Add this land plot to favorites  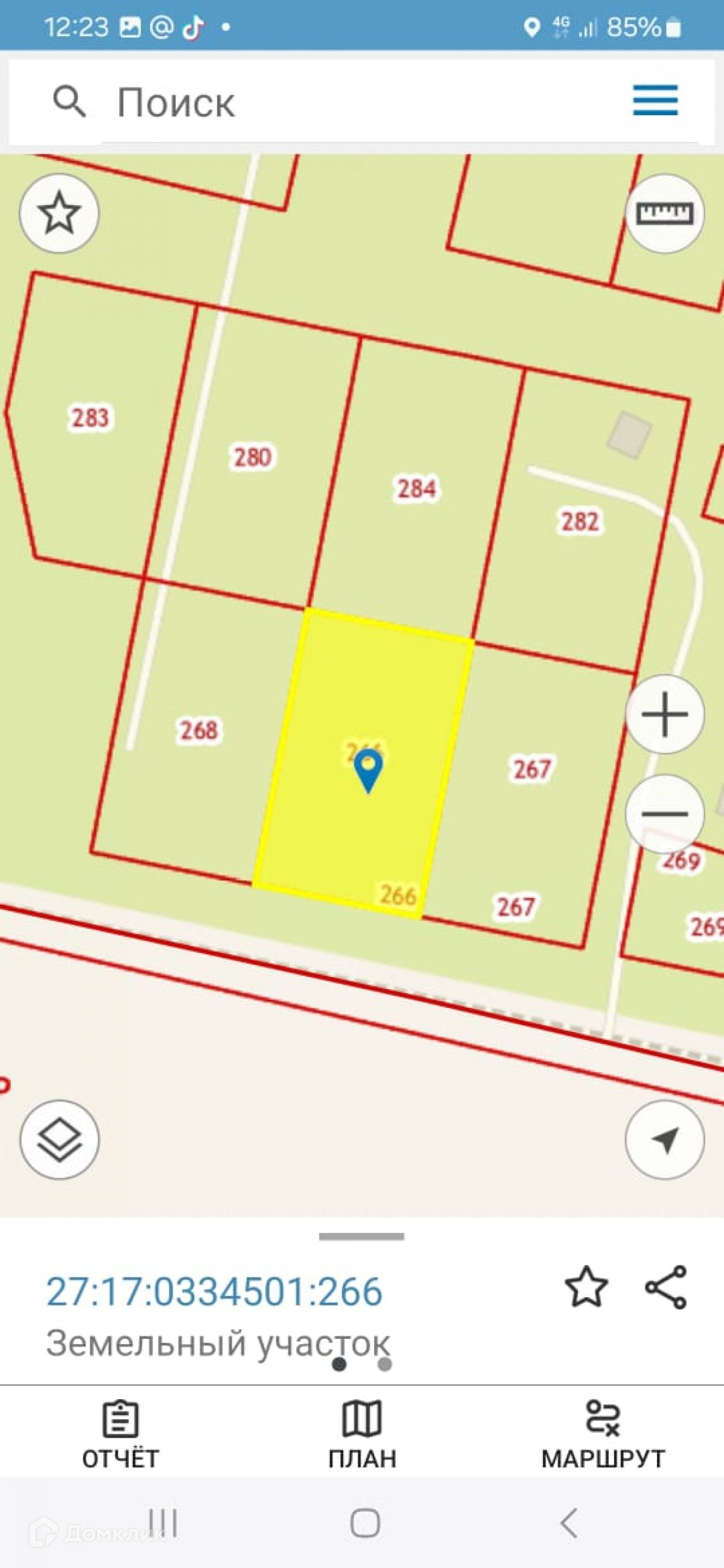[x=586, y=1287]
